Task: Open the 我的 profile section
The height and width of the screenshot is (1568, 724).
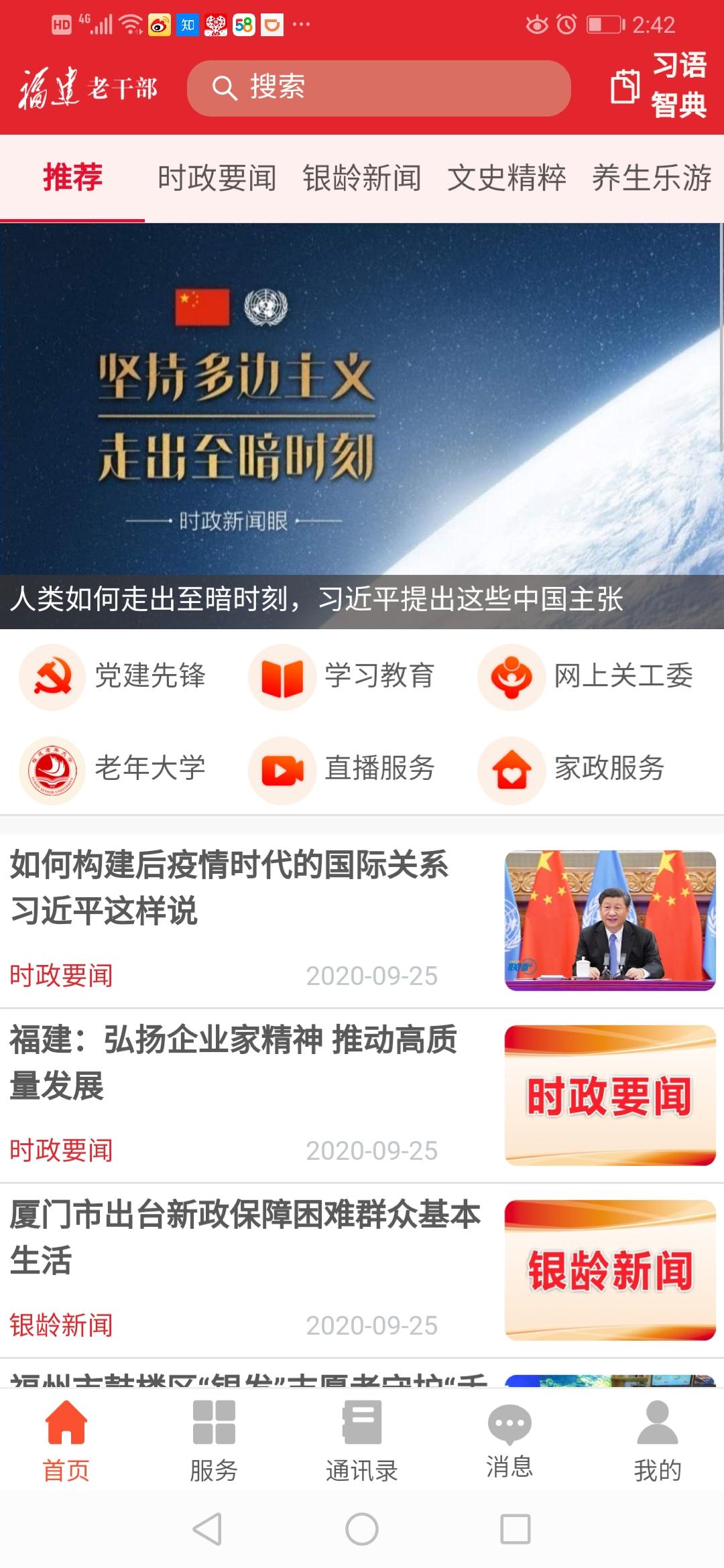Action: [x=658, y=1447]
